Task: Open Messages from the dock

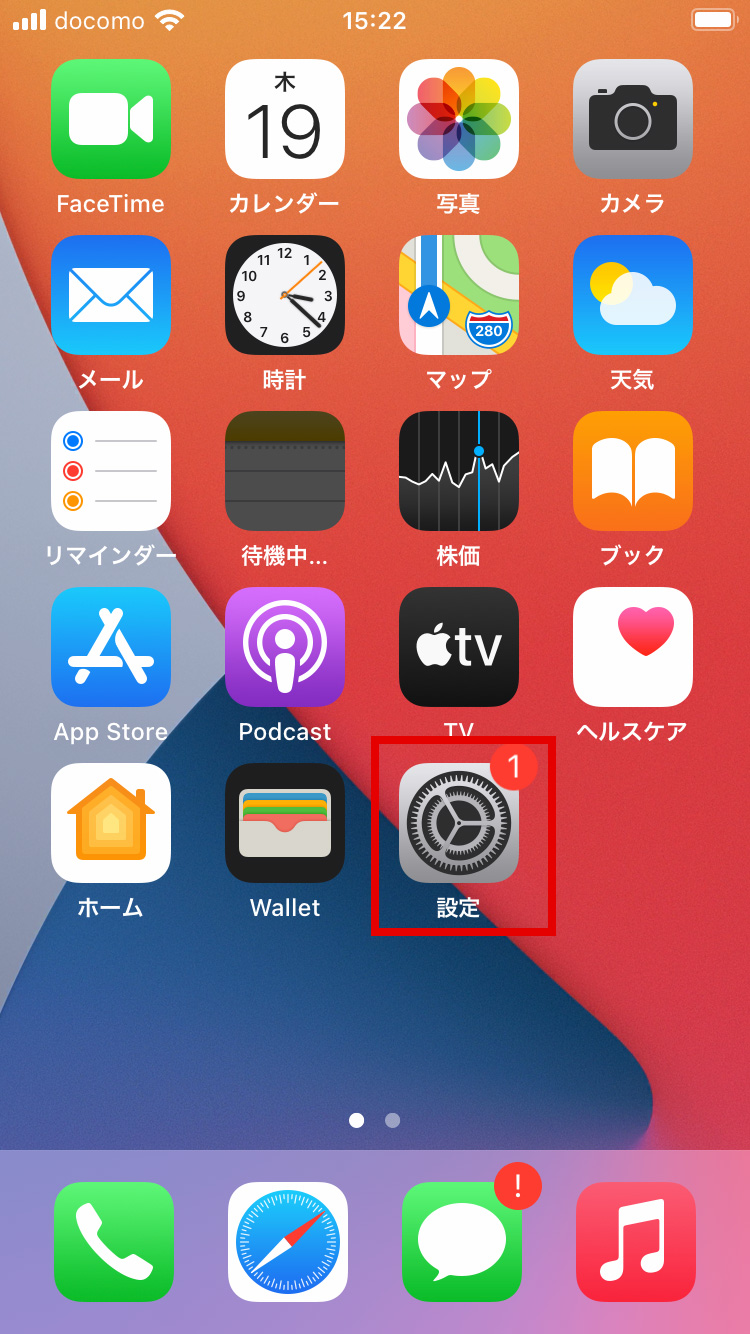Action: coord(462,1242)
